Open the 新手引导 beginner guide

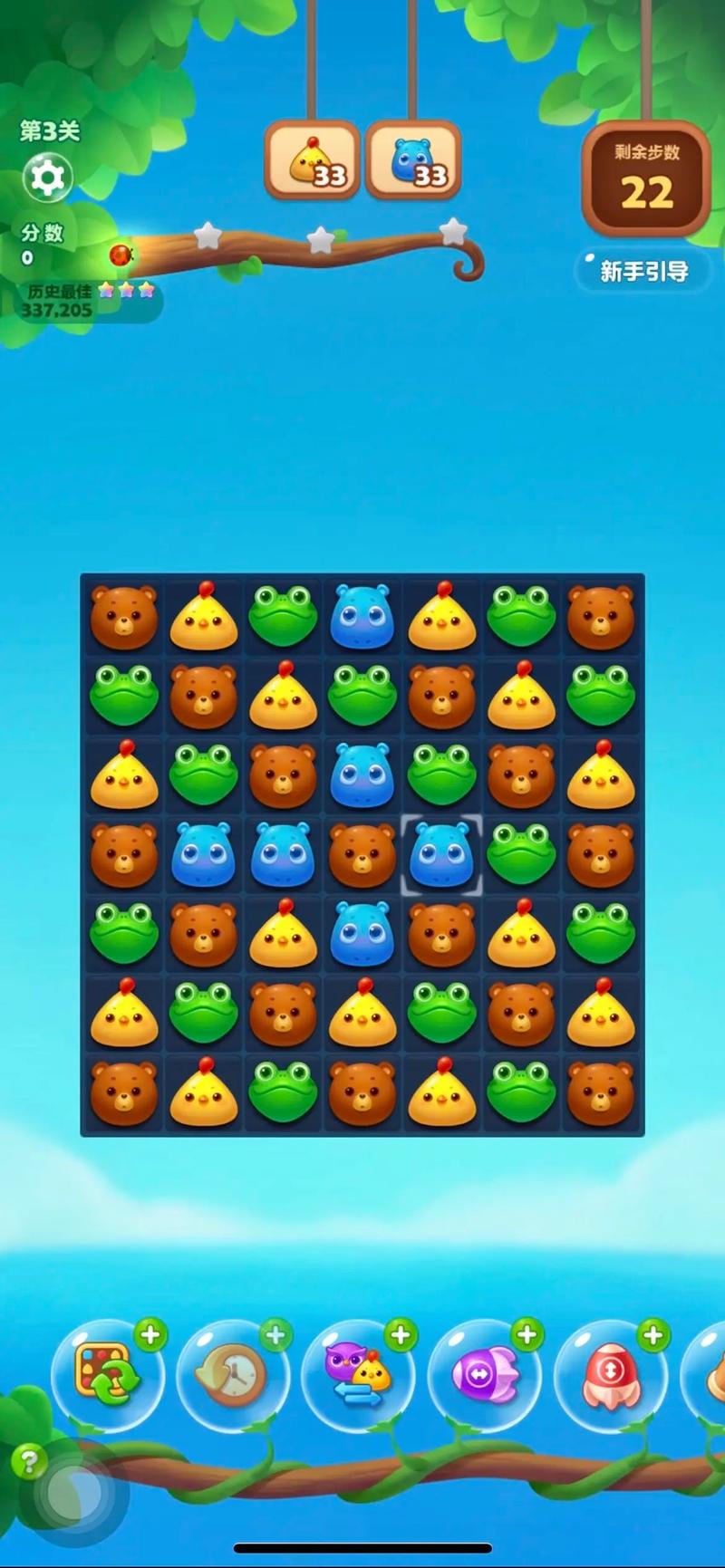(x=643, y=271)
